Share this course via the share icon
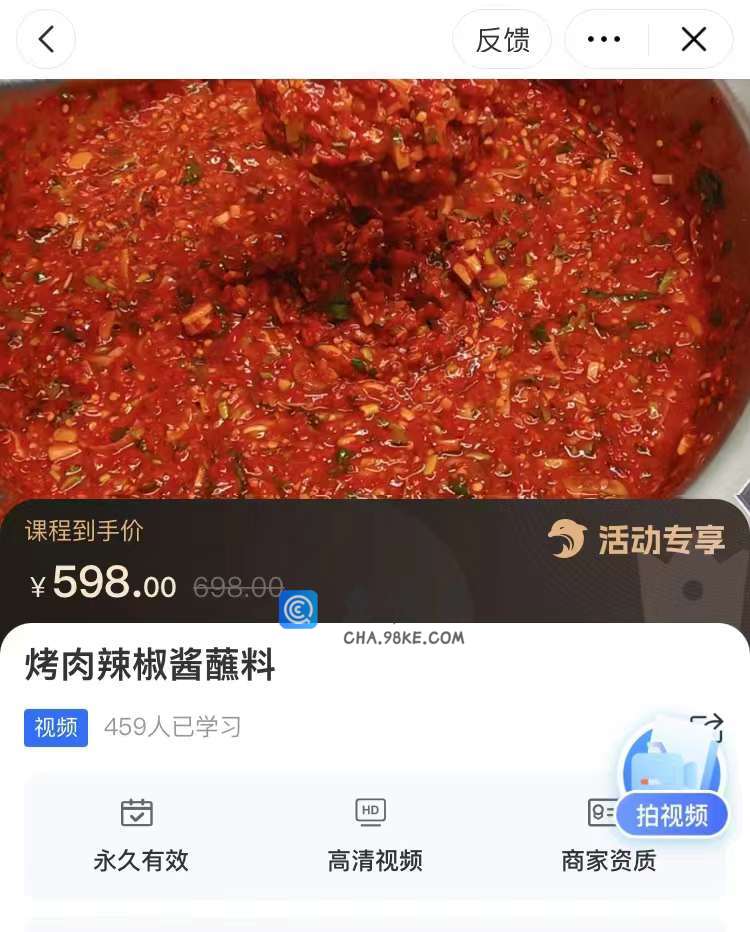 707,727
